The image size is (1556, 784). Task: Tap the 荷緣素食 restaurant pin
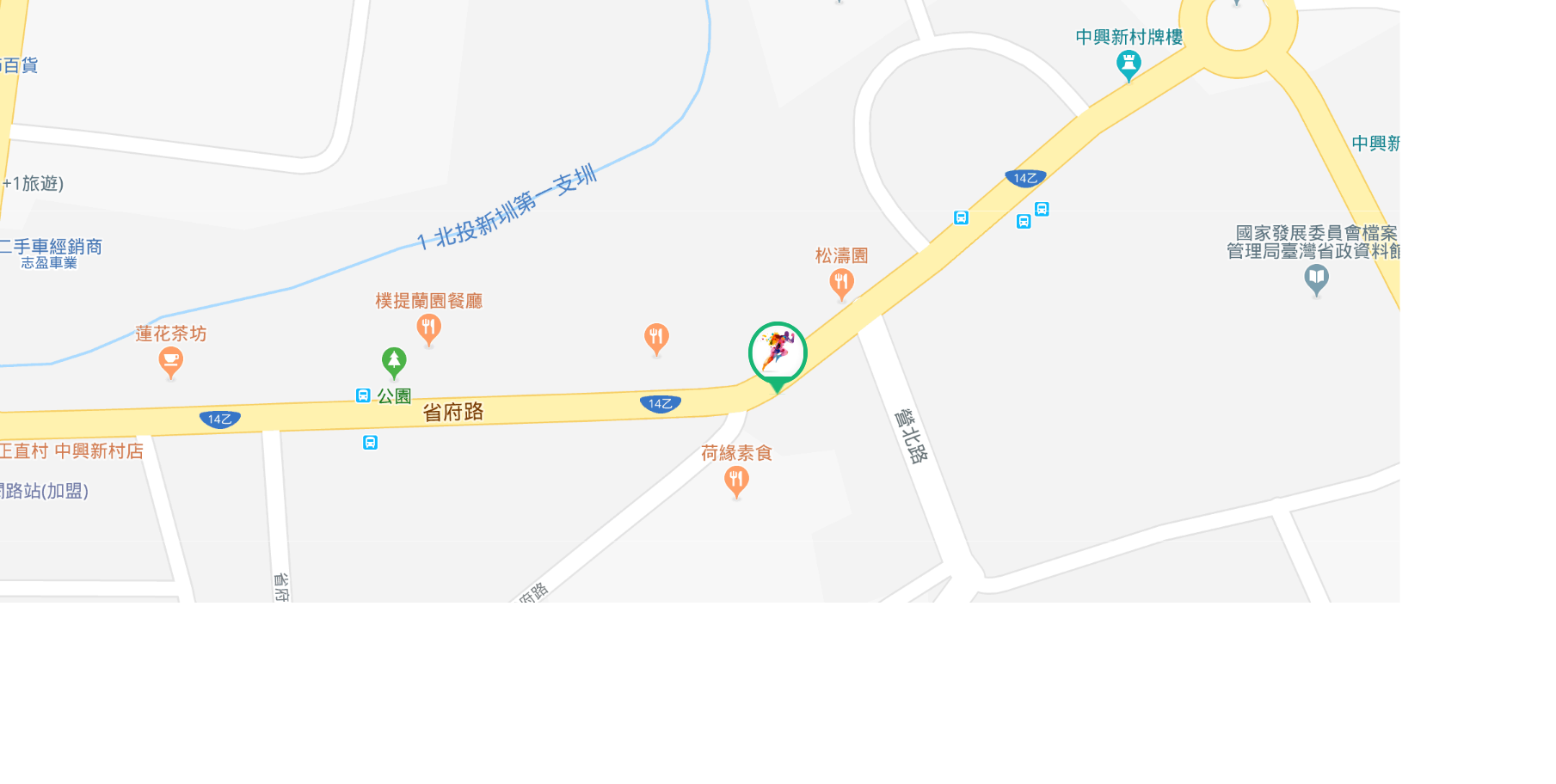pos(736,480)
